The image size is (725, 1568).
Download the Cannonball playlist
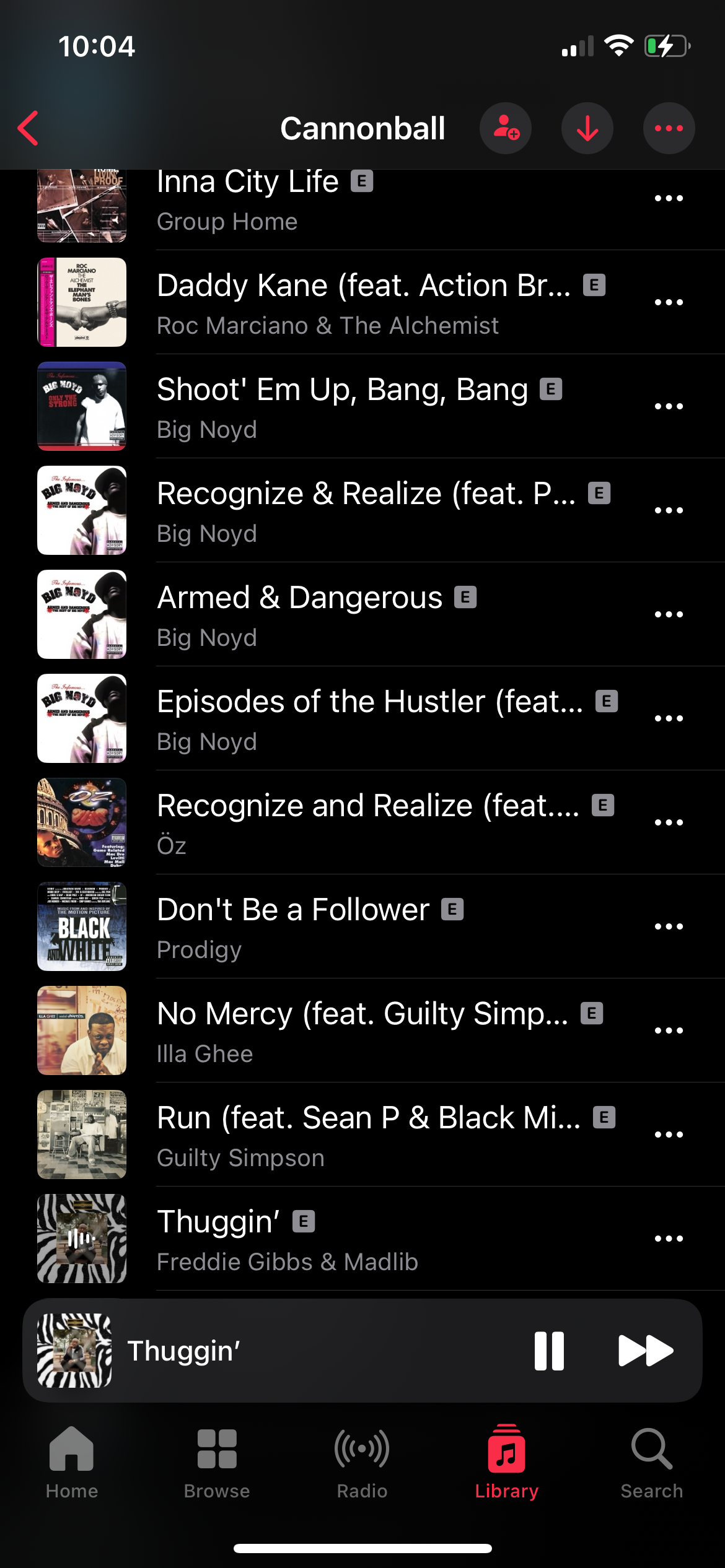click(587, 128)
